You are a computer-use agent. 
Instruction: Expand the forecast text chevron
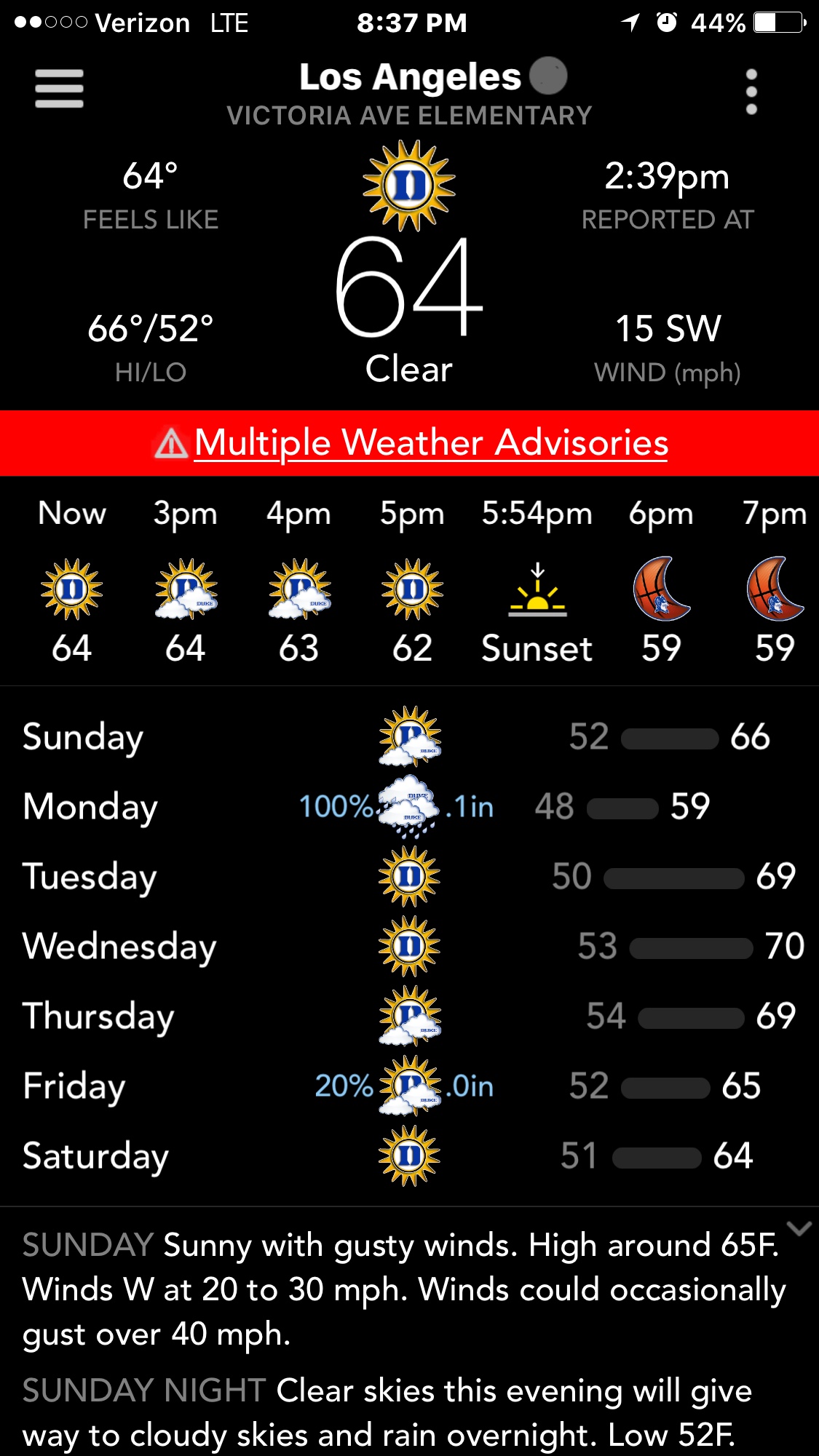799,1229
